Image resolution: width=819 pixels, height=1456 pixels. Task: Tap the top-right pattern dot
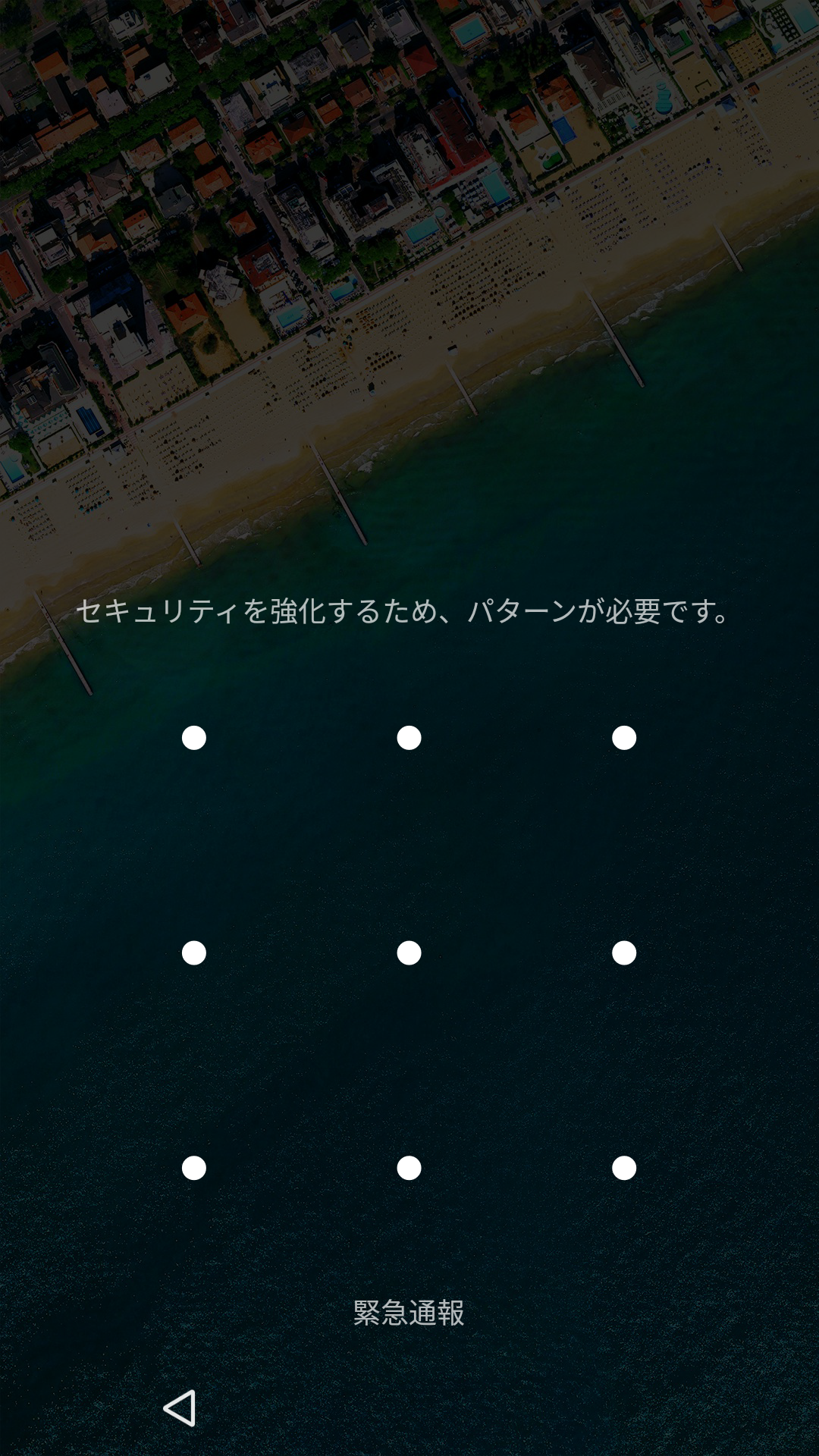pyautogui.click(x=624, y=738)
